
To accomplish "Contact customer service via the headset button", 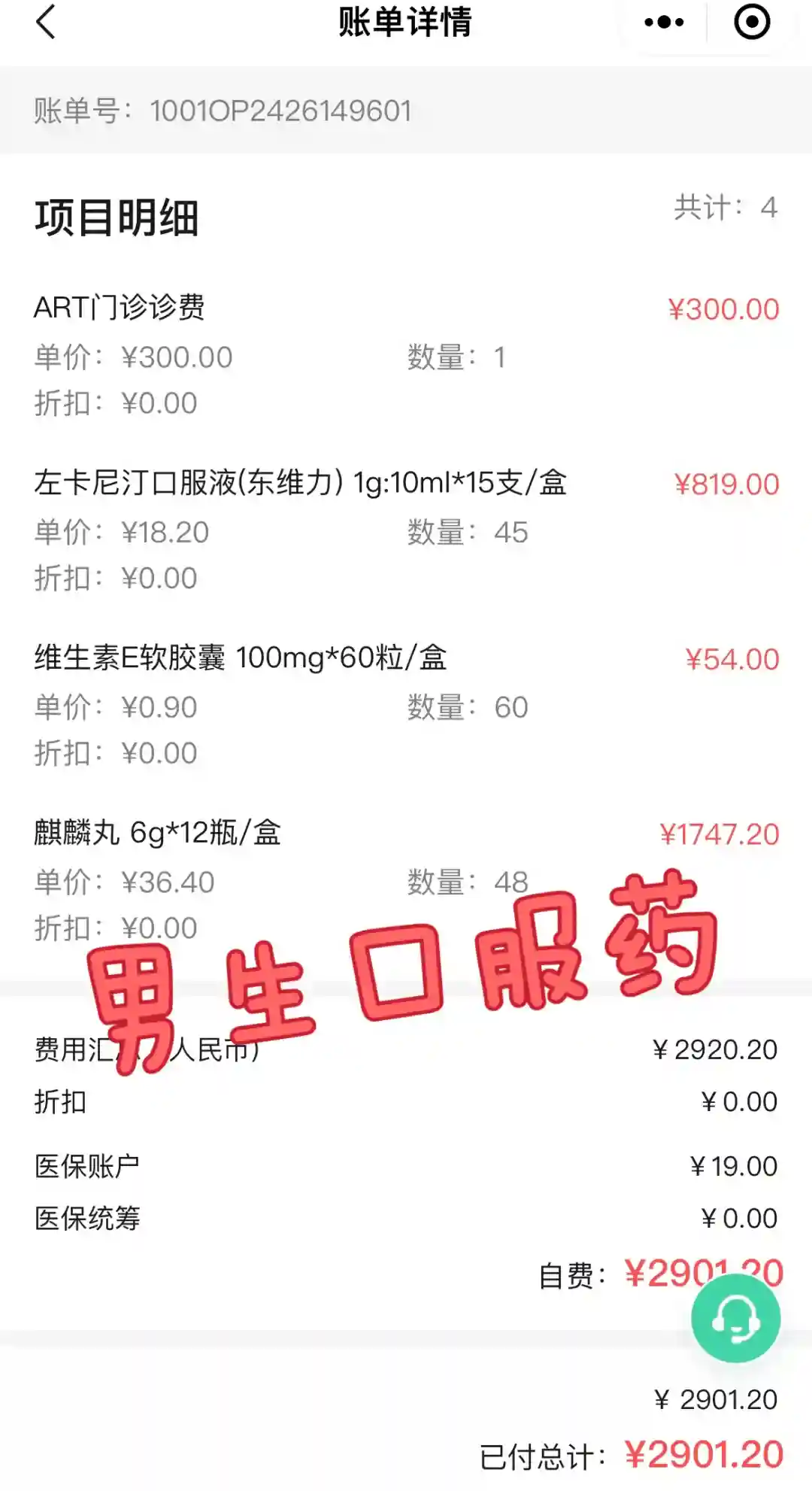I will [x=735, y=1318].
